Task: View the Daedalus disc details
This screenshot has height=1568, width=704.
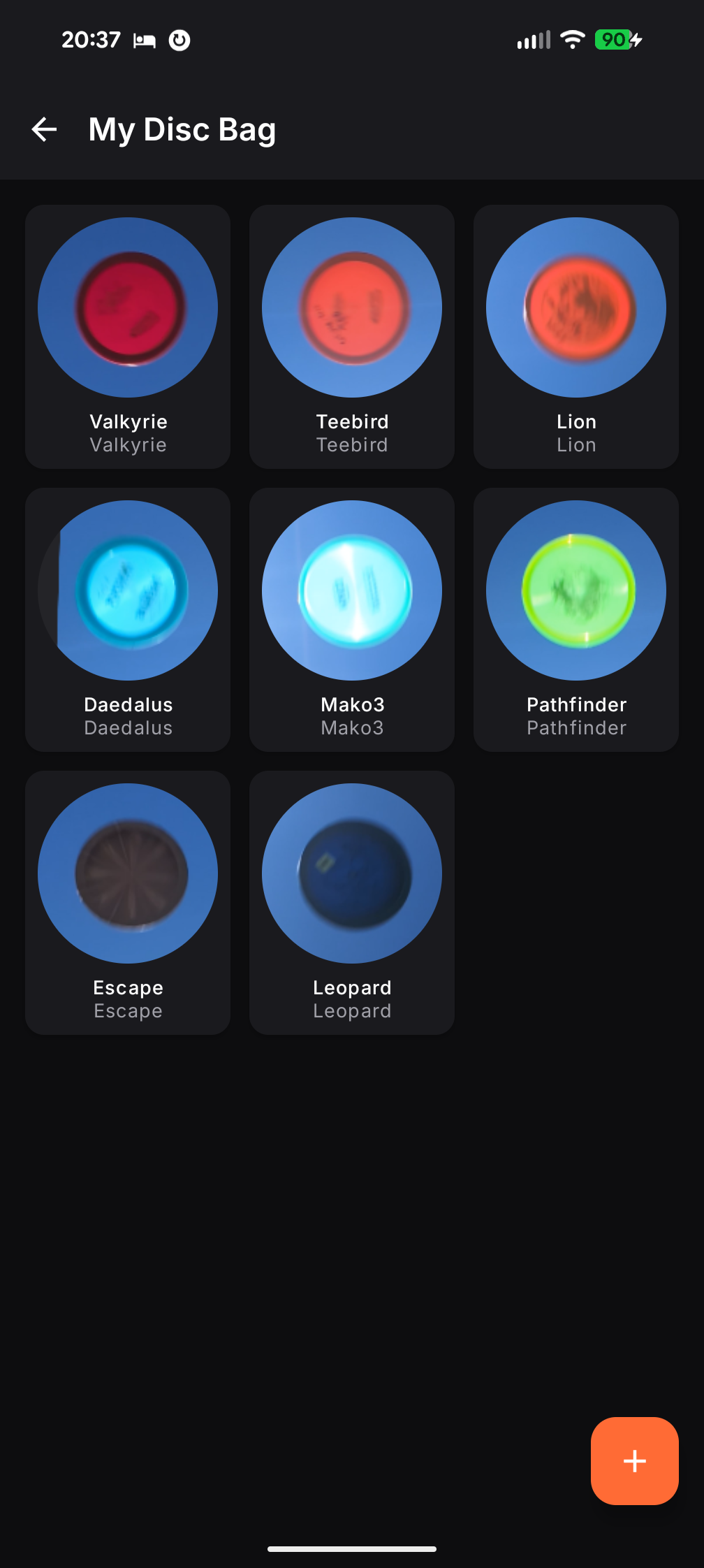Action: coord(128,619)
